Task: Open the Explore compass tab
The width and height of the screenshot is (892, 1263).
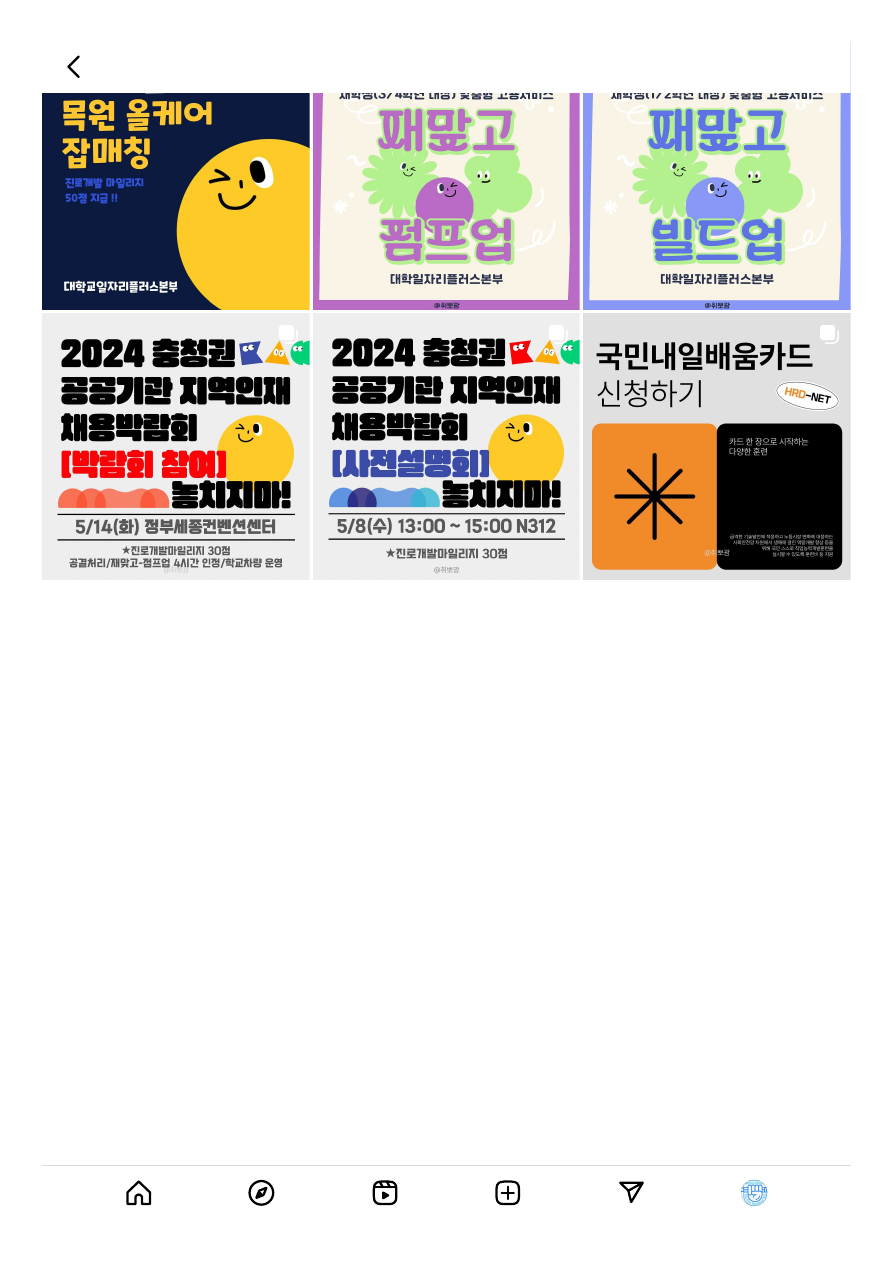Action: [261, 1192]
